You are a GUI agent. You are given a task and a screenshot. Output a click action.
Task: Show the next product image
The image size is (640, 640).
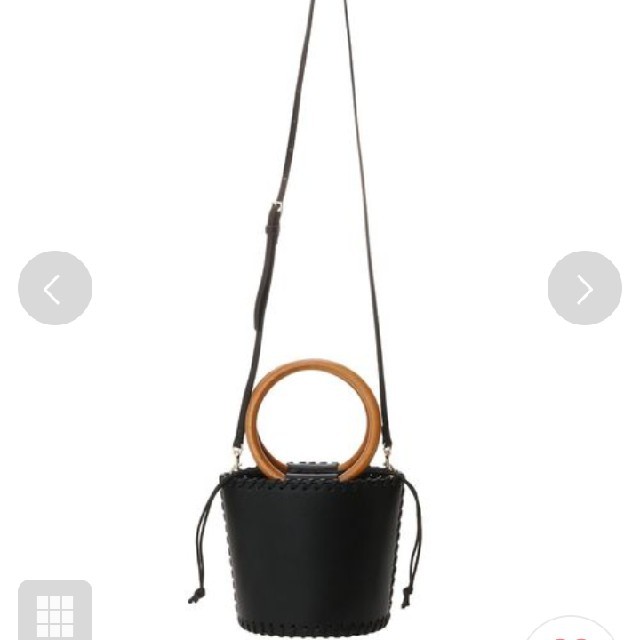pos(584,288)
